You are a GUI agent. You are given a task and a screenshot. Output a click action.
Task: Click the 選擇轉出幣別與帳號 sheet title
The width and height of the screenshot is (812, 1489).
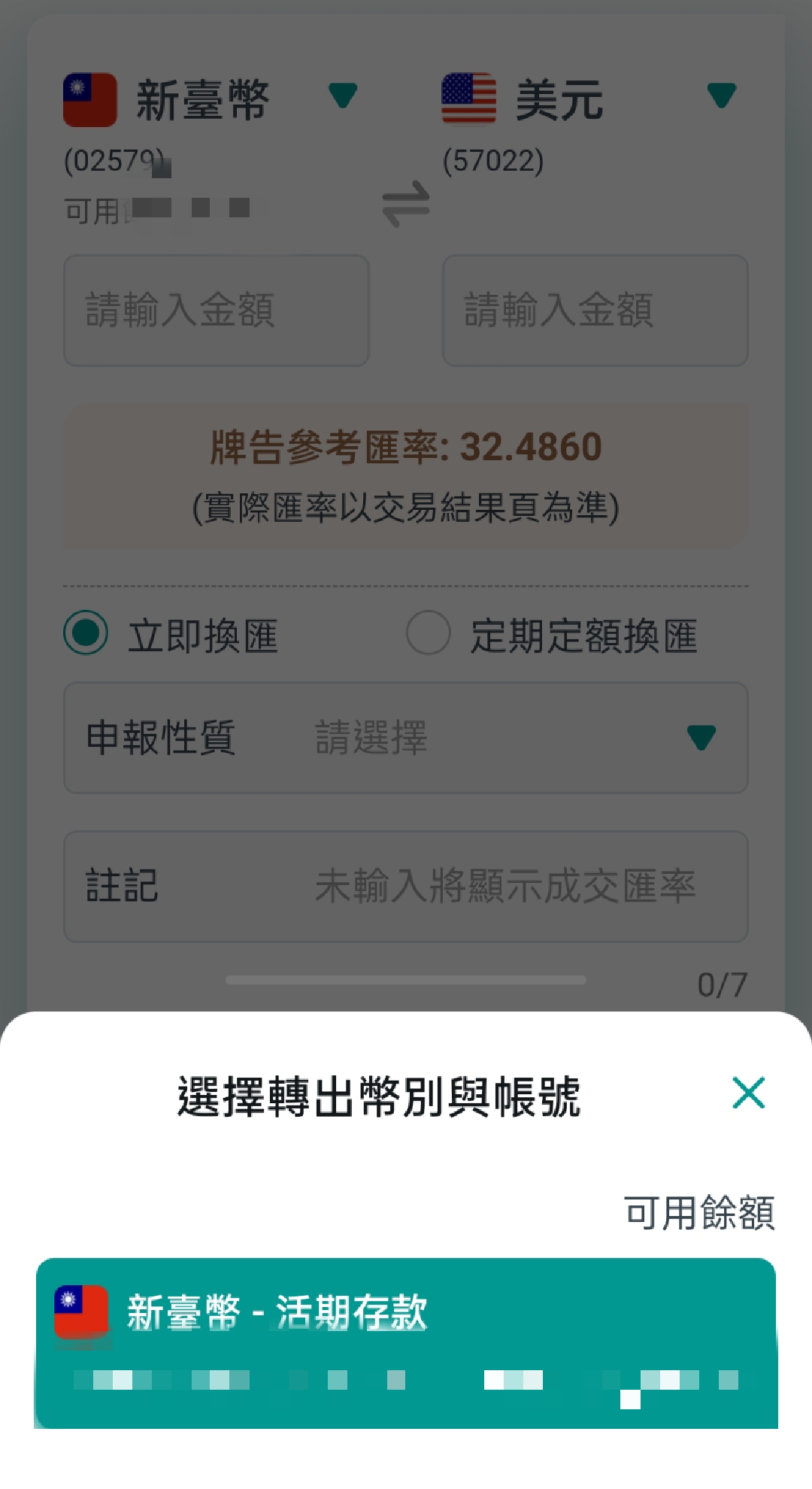click(x=380, y=1094)
